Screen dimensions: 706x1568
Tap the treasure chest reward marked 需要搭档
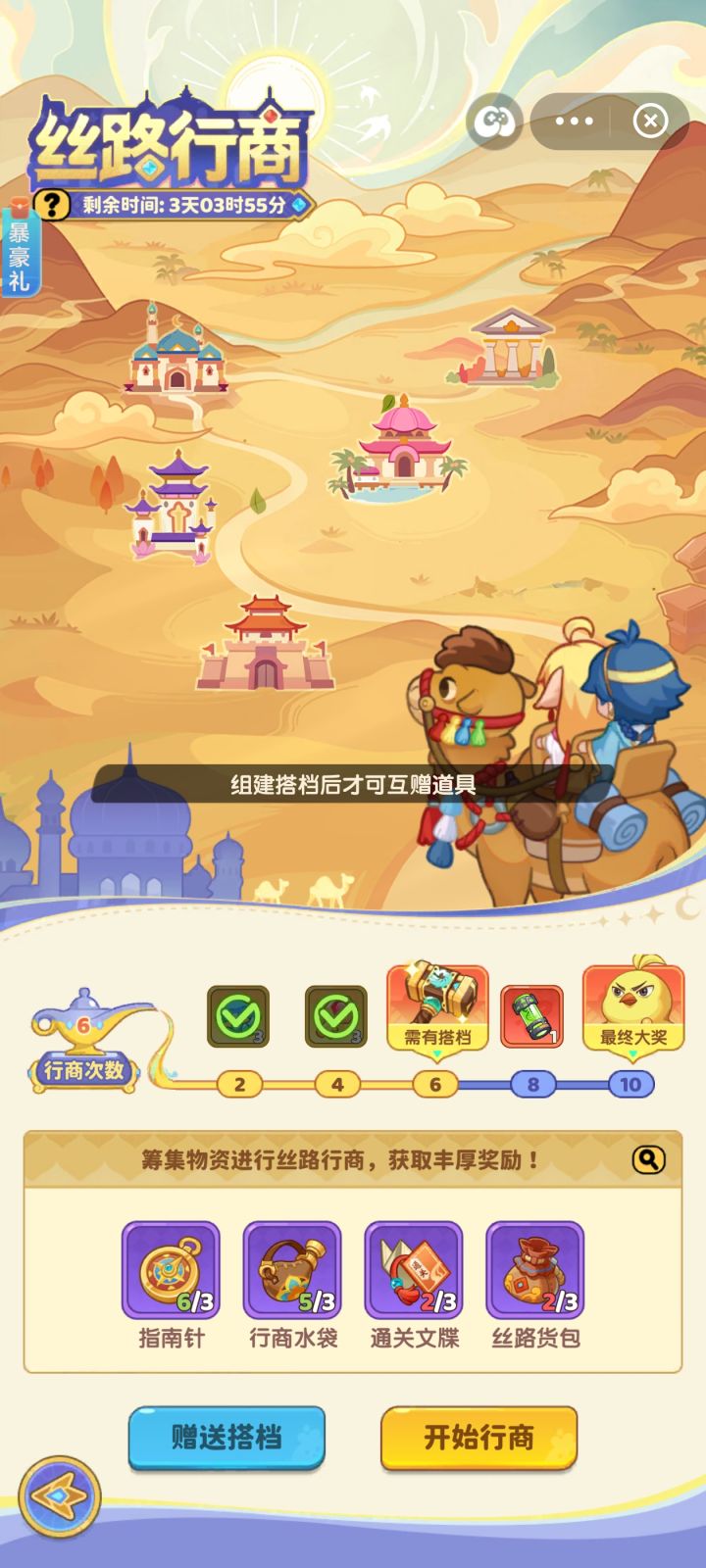(x=434, y=1000)
